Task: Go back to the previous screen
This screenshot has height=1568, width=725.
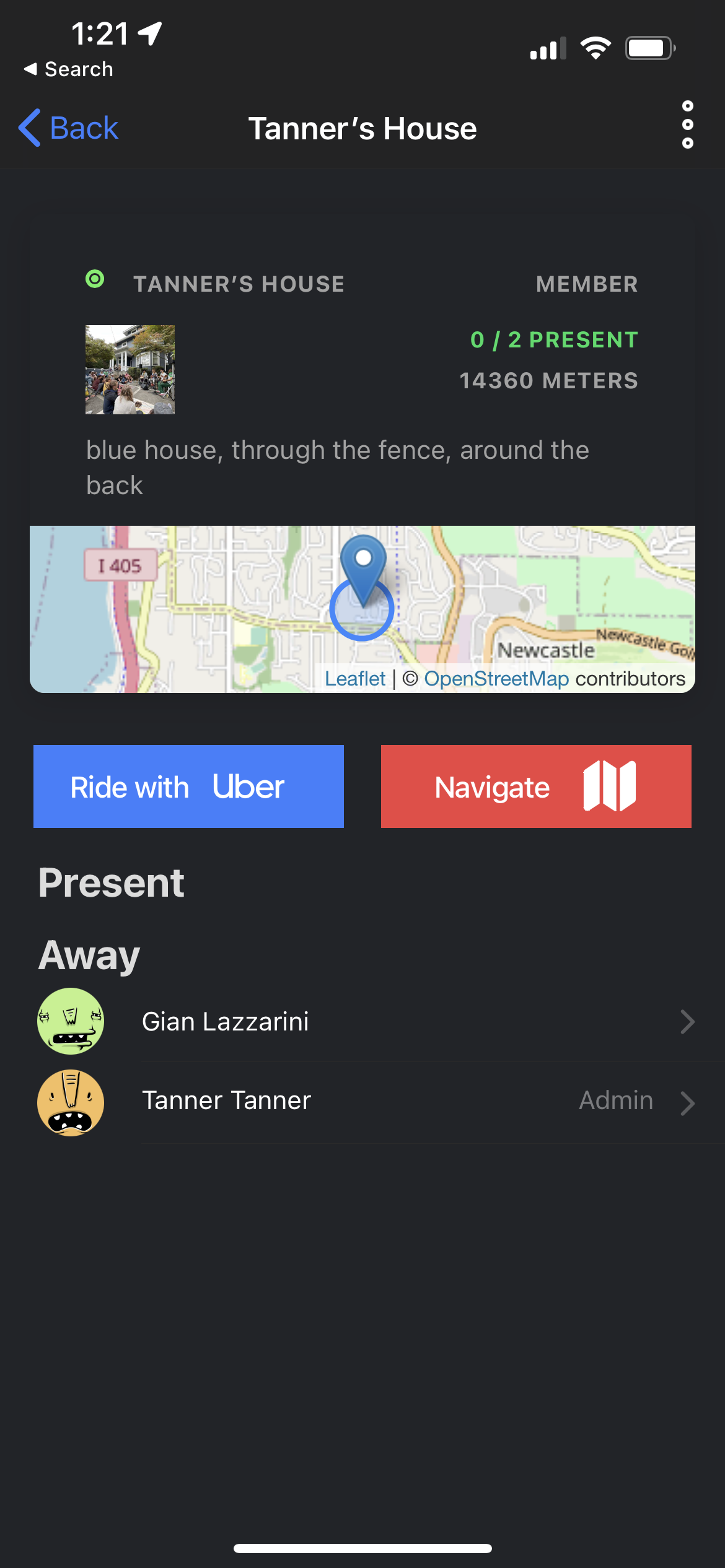Action: point(68,128)
